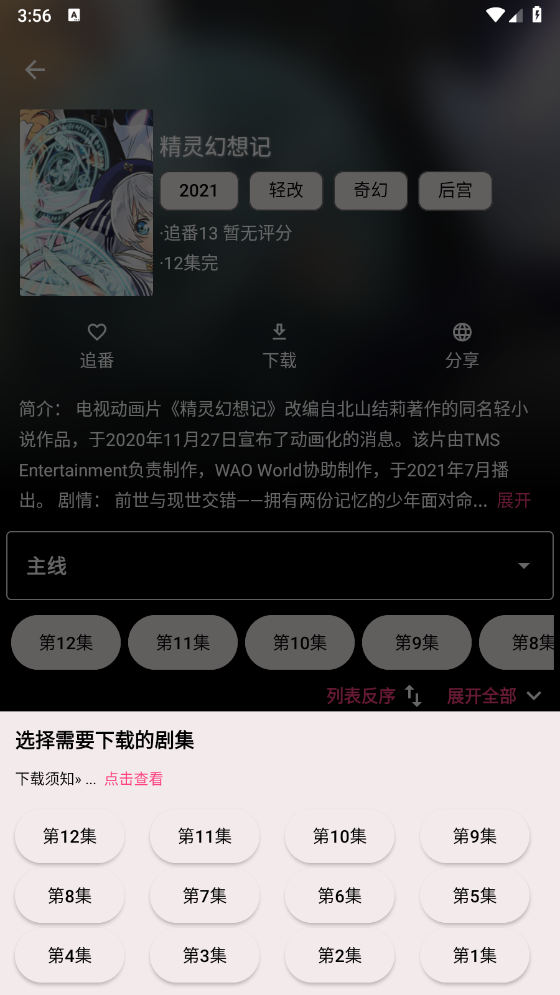Tap 第8集 in the download sheet
The width and height of the screenshot is (560, 995).
tap(70, 895)
